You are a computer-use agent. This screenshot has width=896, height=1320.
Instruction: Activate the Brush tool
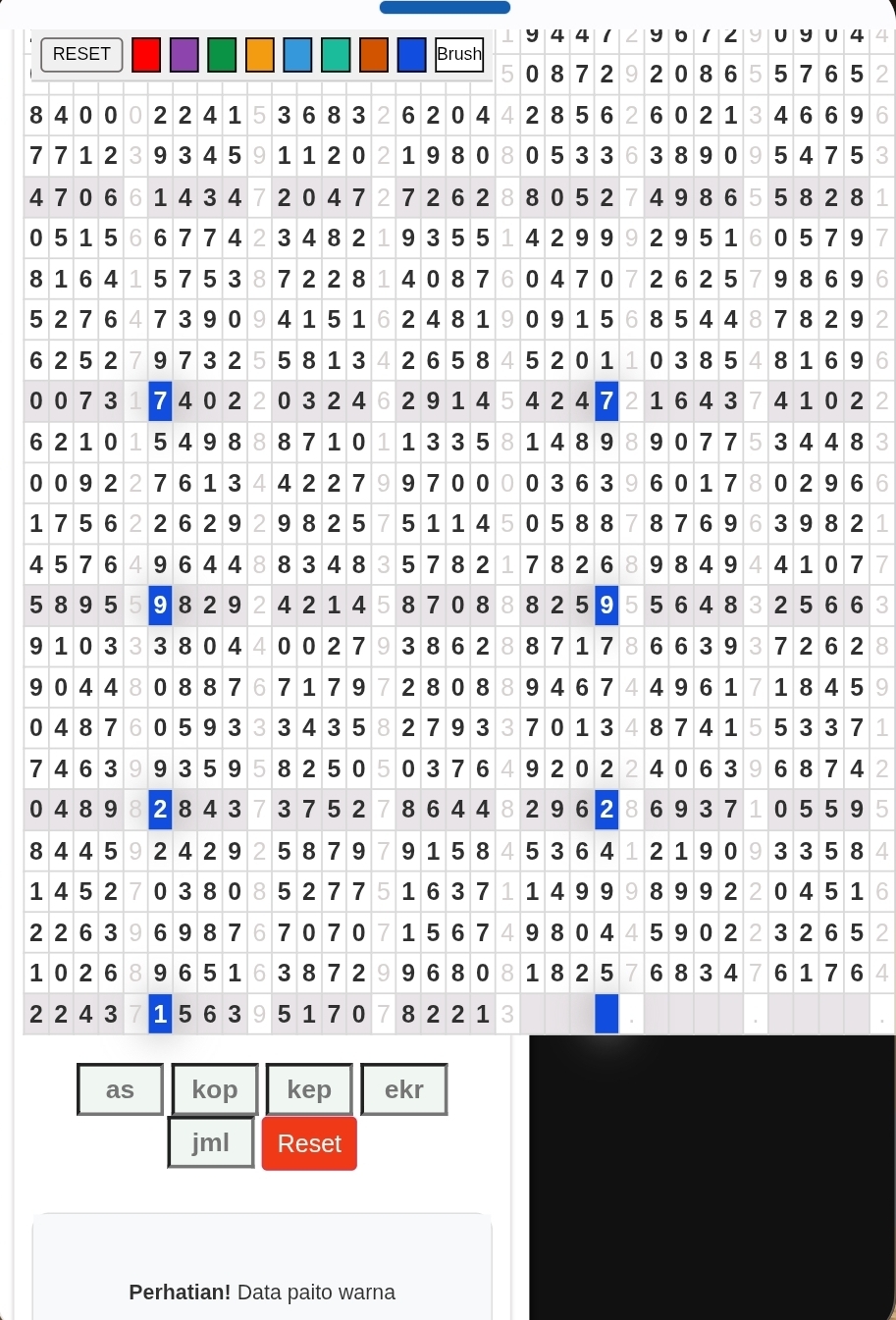point(459,54)
